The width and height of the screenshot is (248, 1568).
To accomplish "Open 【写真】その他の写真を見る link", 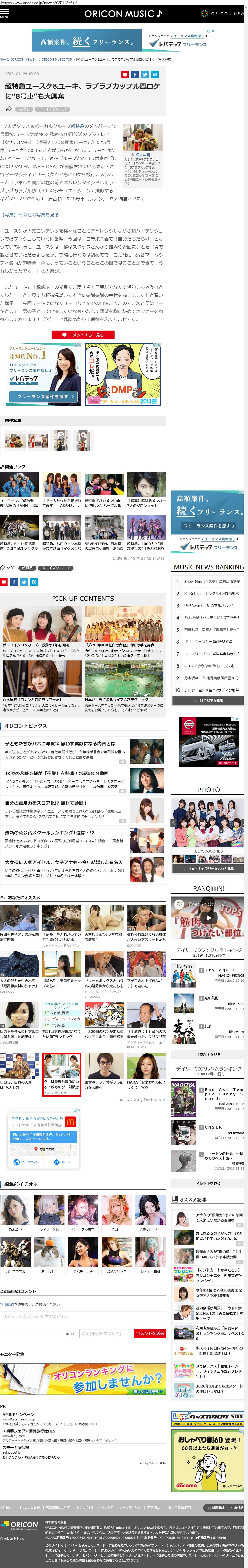I will point(30,214).
